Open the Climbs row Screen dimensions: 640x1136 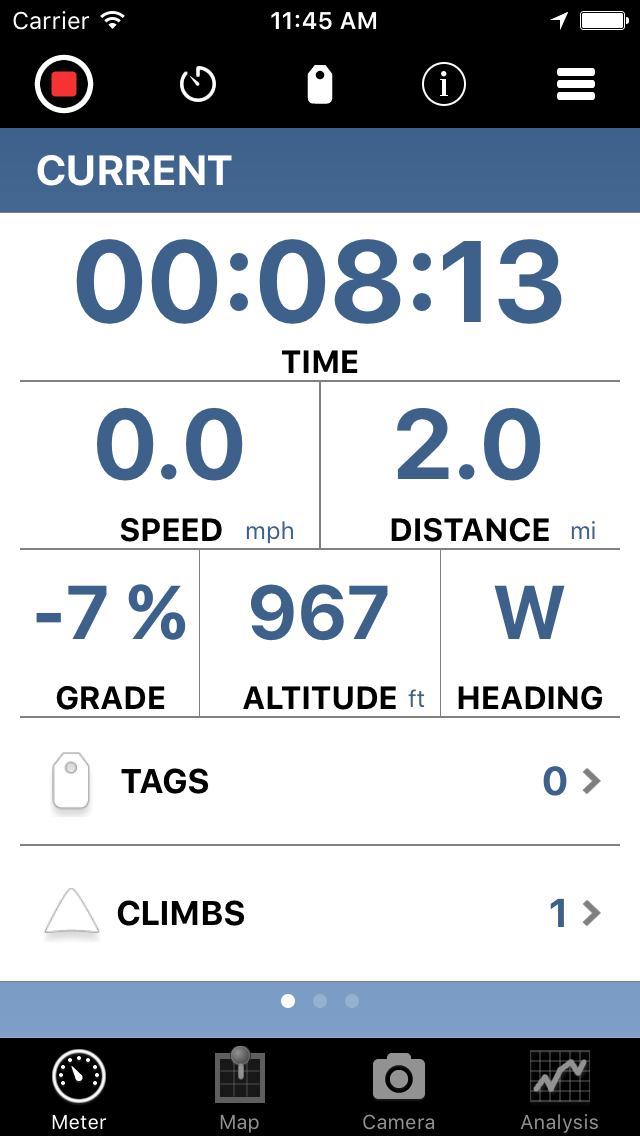click(320, 913)
